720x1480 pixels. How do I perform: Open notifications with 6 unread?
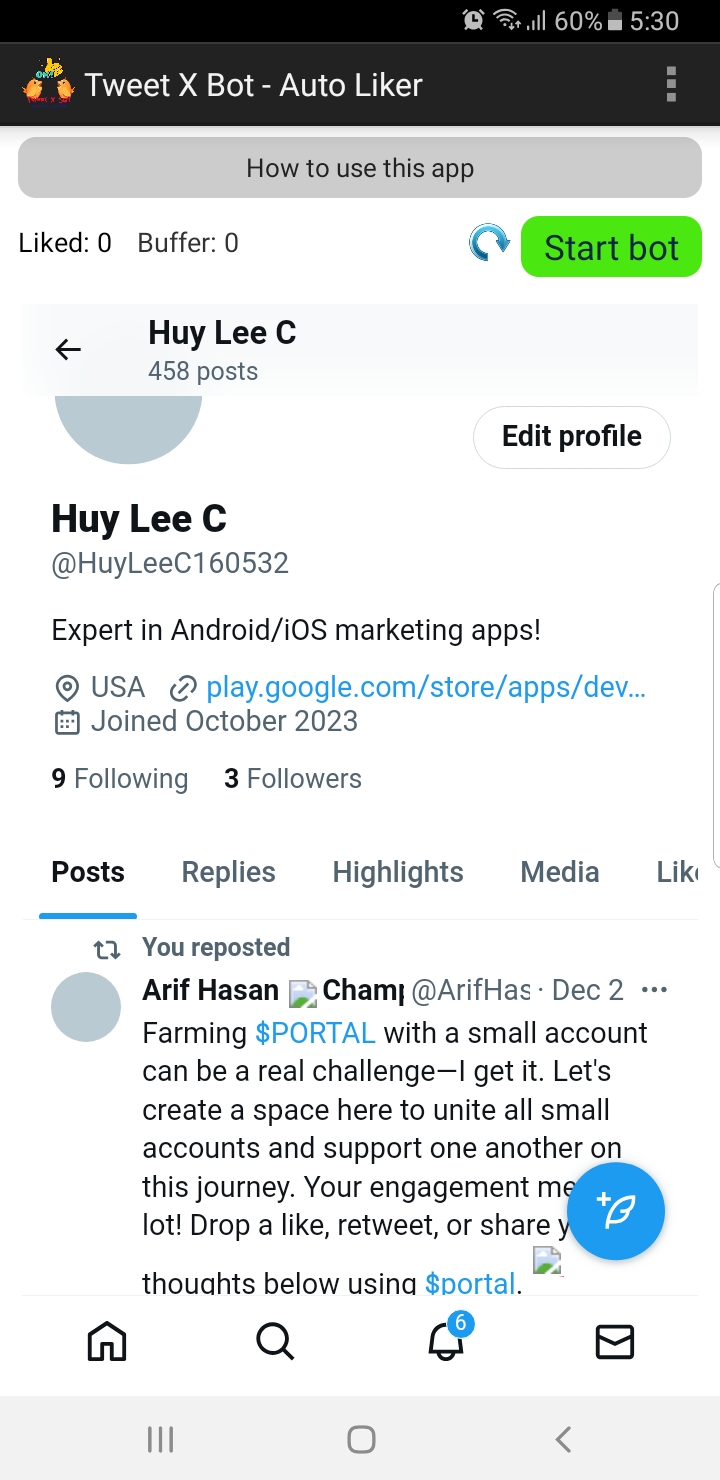pos(446,1341)
